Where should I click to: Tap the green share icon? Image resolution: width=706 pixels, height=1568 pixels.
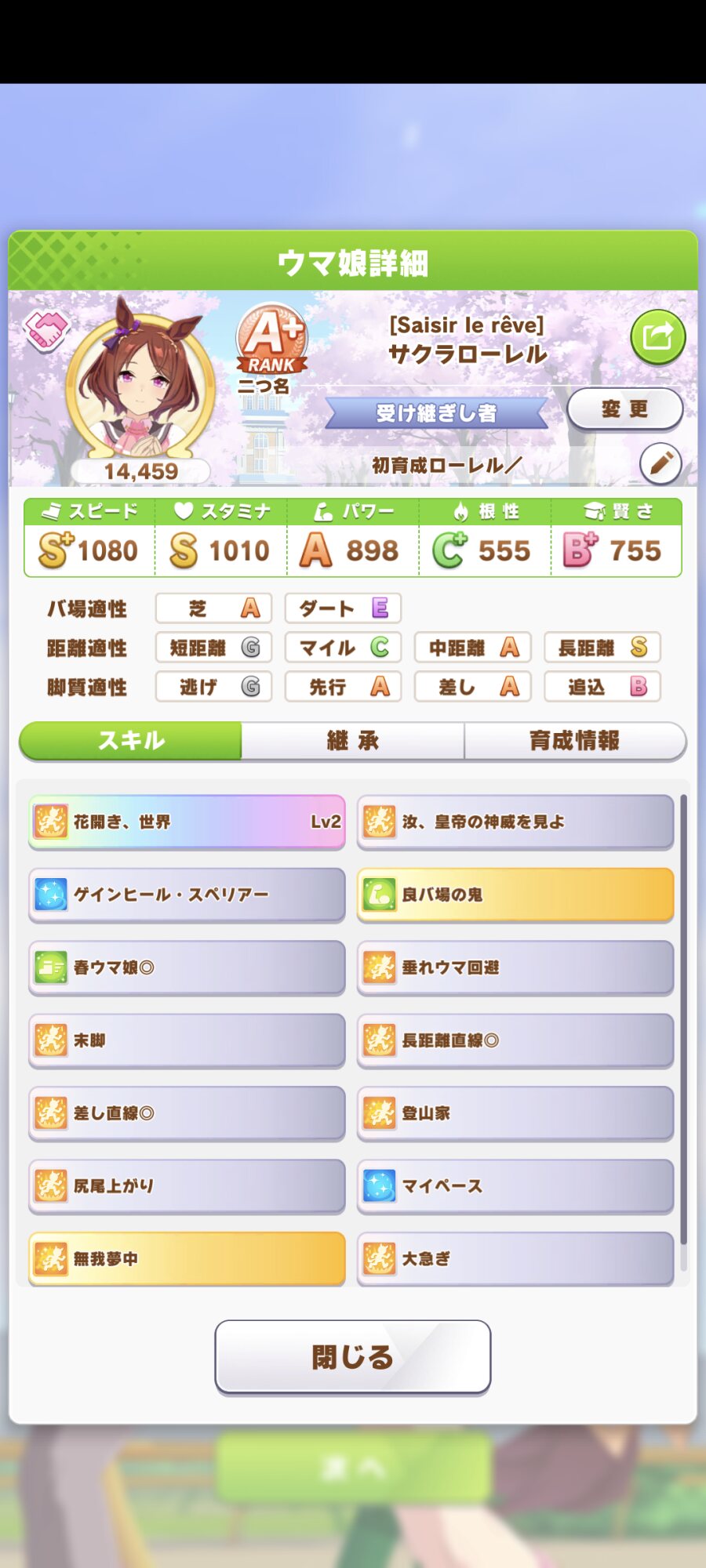click(658, 337)
